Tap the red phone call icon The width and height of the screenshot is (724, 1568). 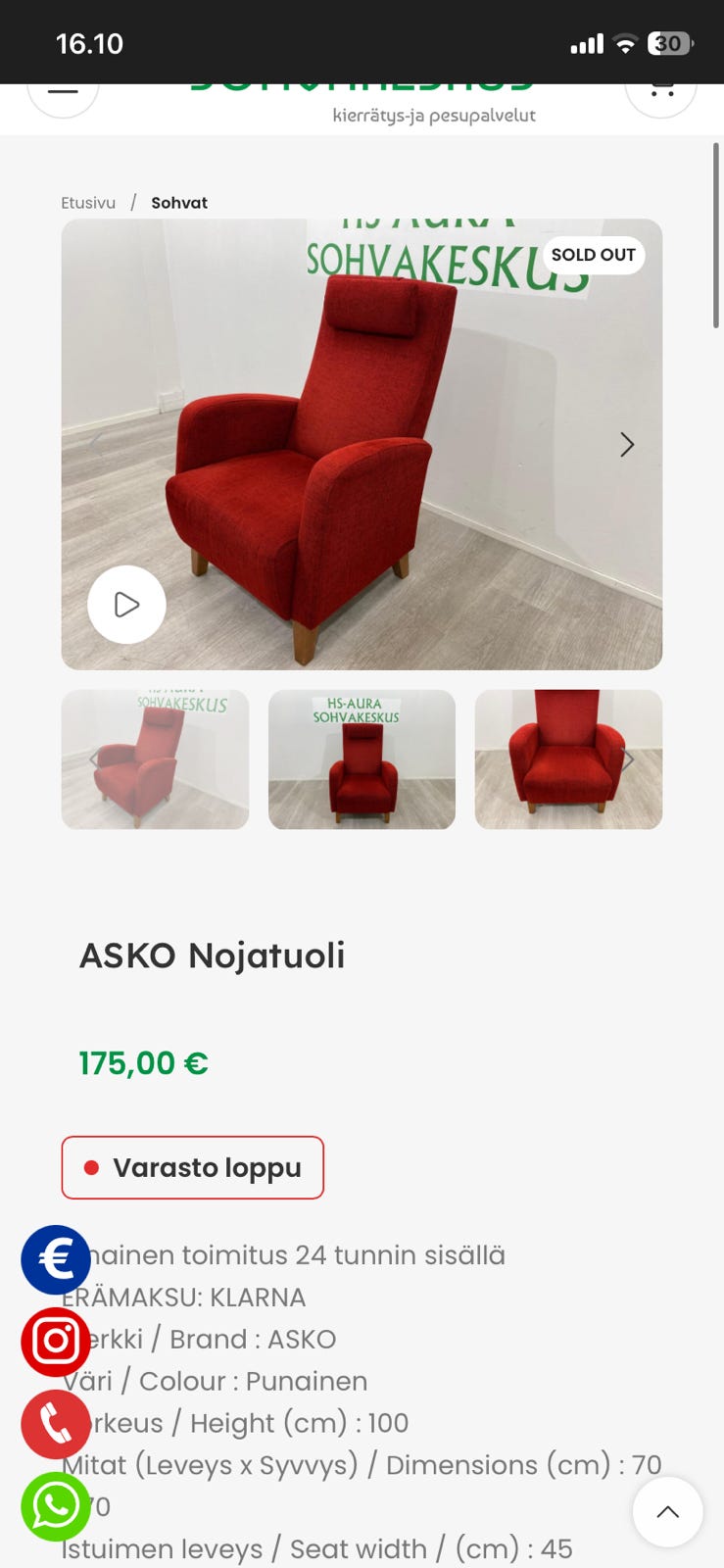click(56, 1424)
